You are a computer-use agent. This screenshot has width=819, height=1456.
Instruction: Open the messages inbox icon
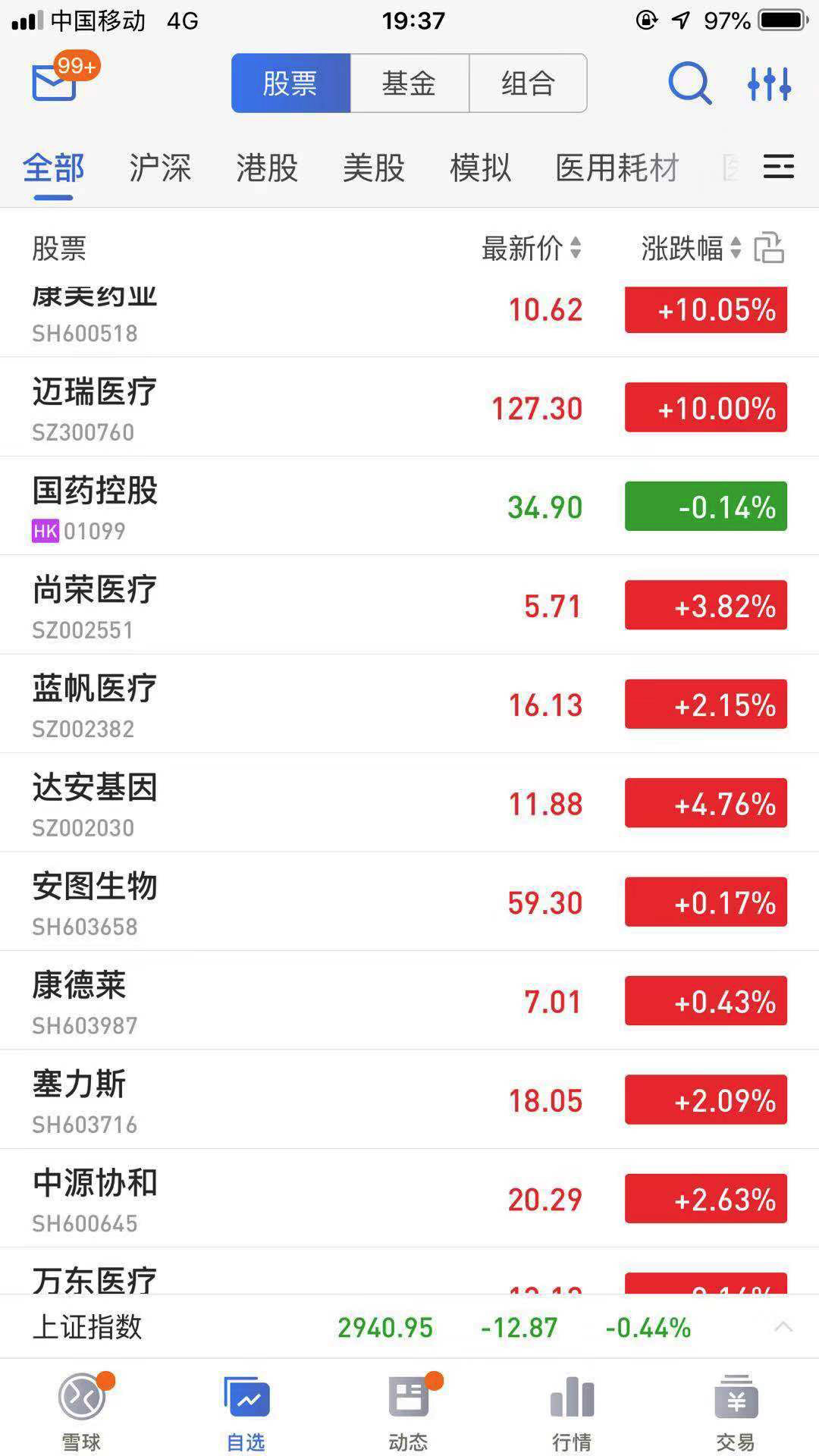click(55, 83)
